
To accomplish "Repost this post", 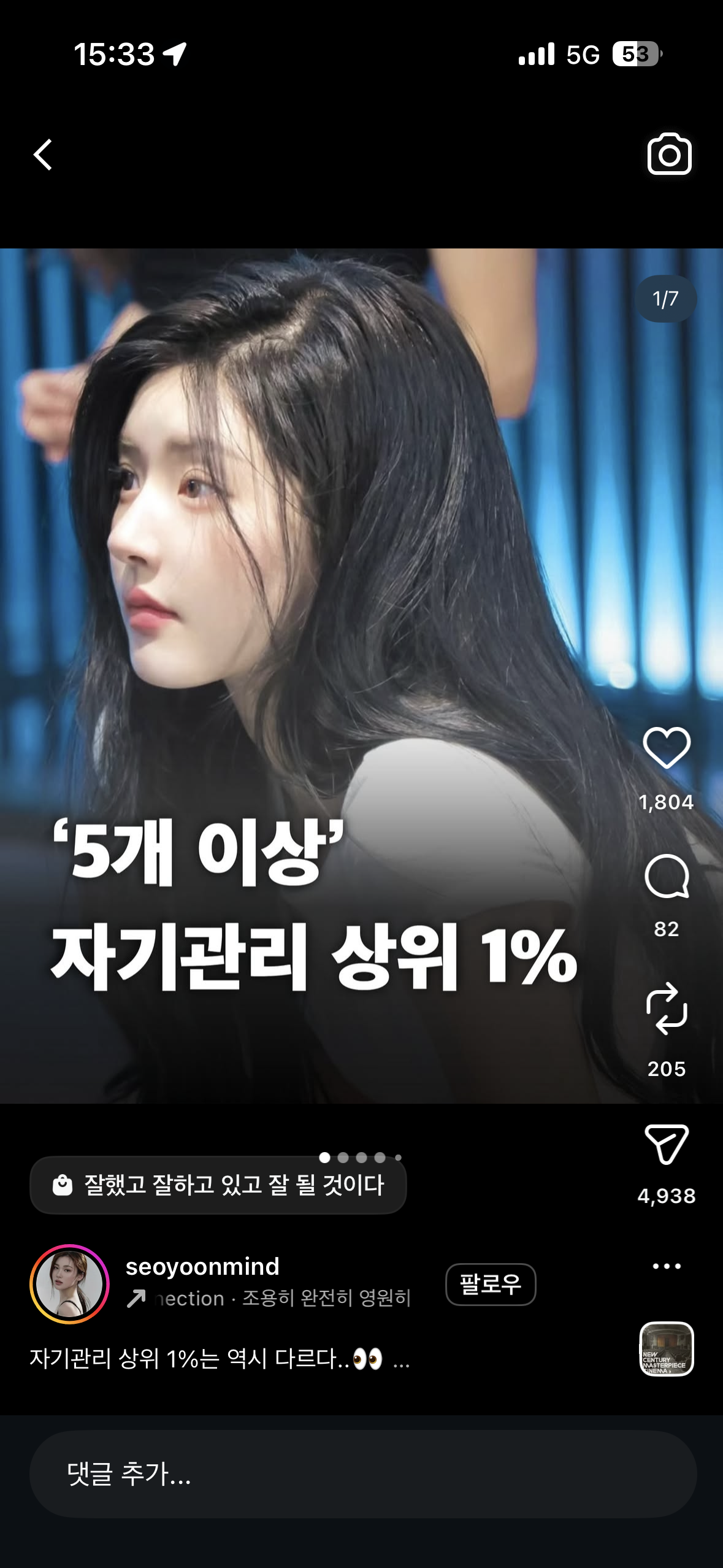I will (667, 1009).
